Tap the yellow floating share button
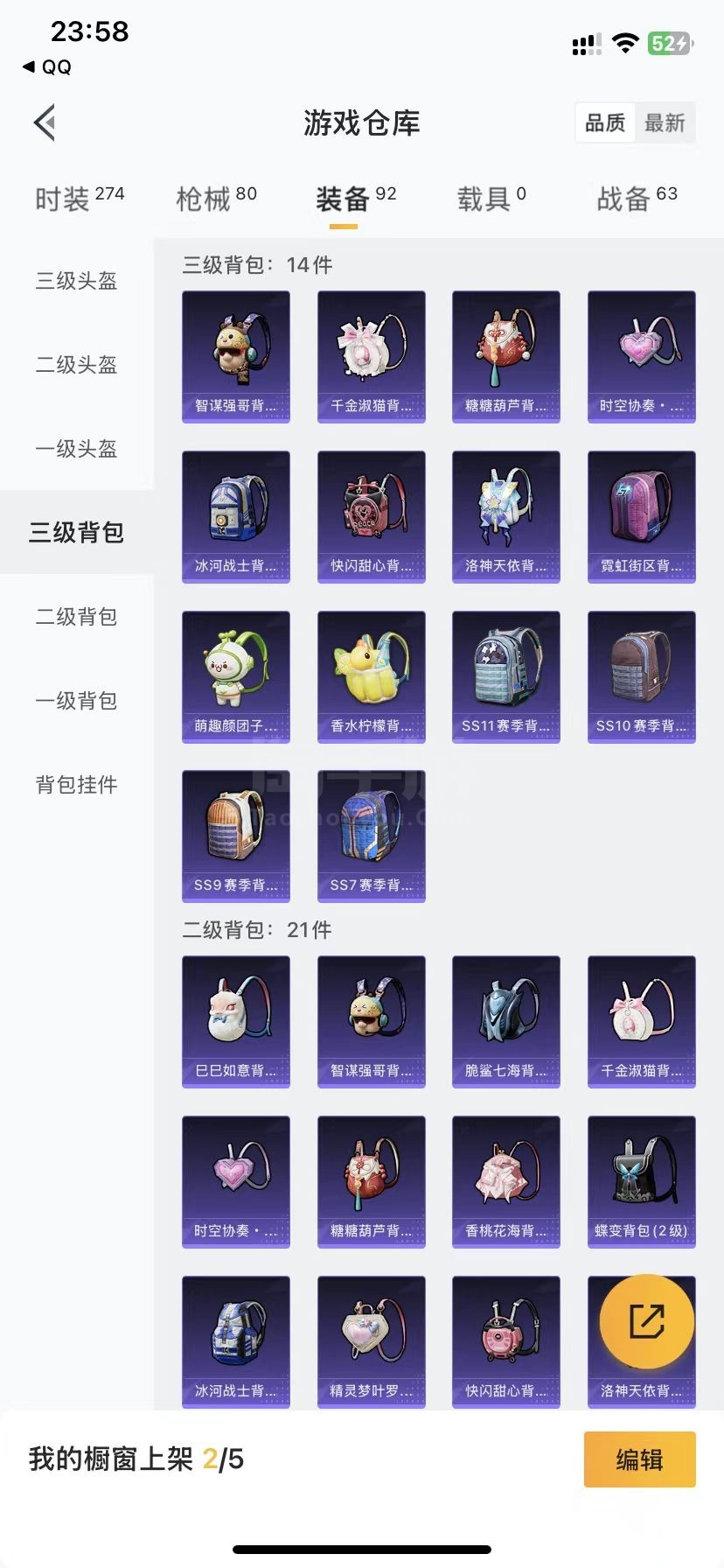This screenshot has width=724, height=1568. [x=647, y=1321]
